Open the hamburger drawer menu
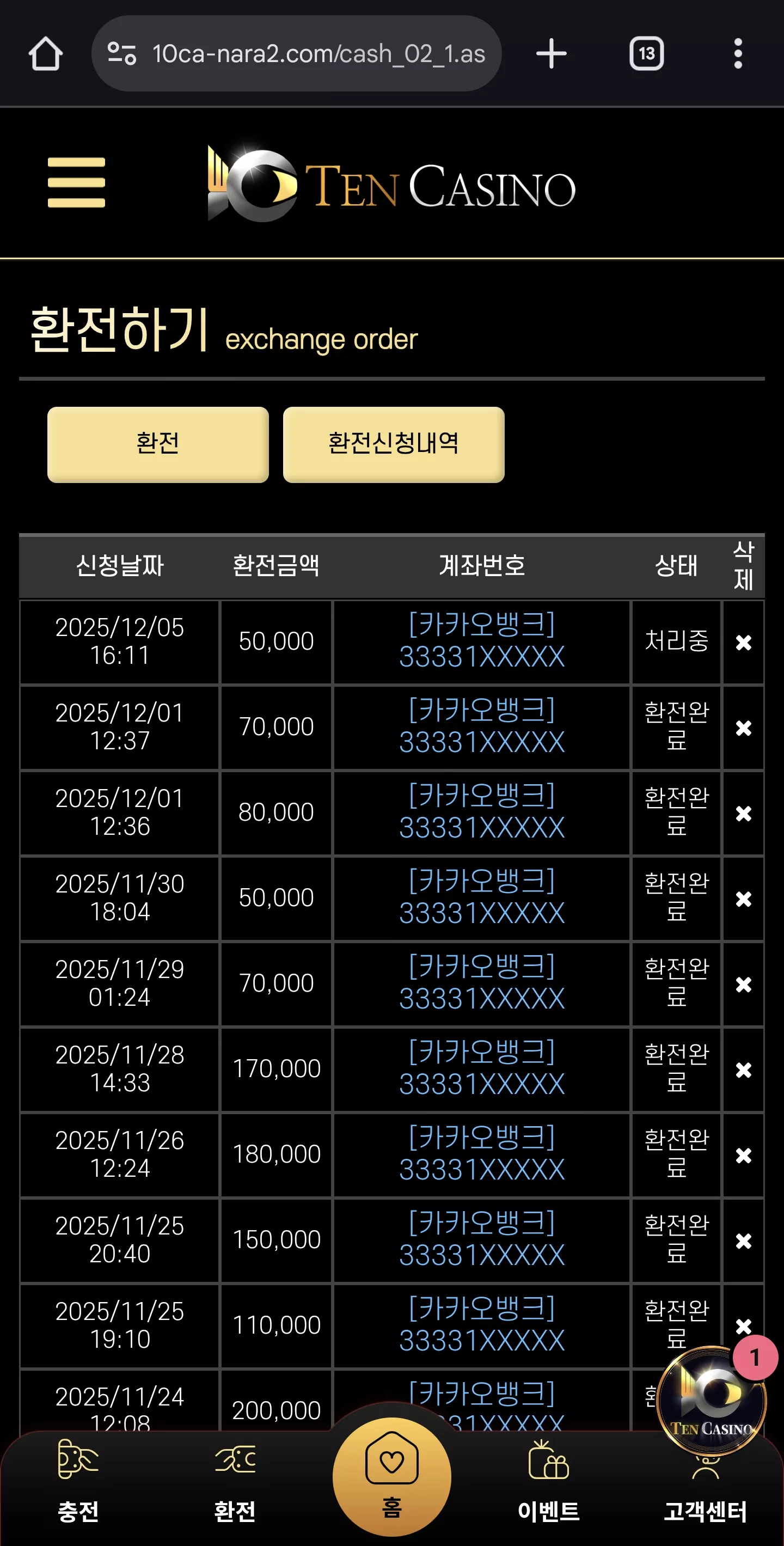This screenshot has height=1546, width=784. (76, 182)
